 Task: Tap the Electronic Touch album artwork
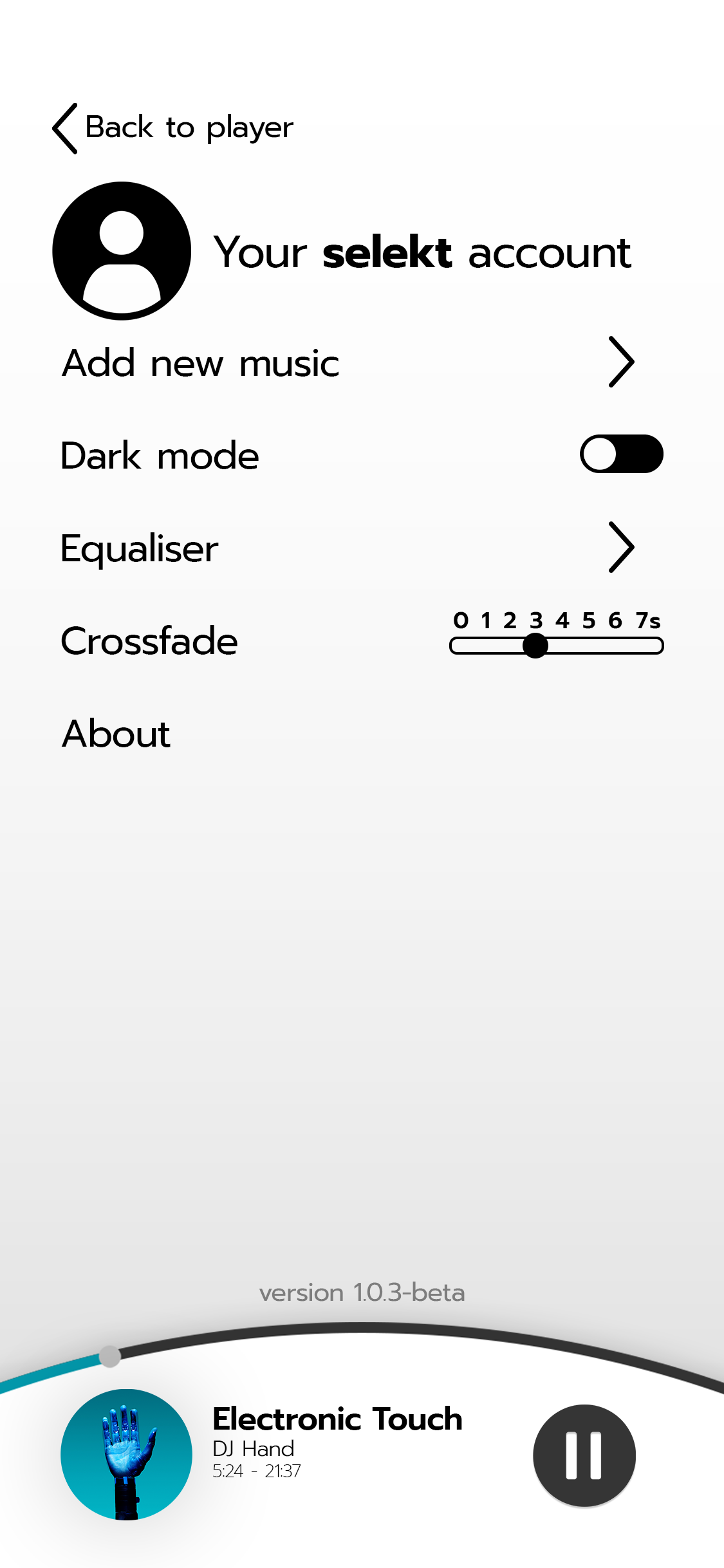pyautogui.click(x=126, y=1455)
